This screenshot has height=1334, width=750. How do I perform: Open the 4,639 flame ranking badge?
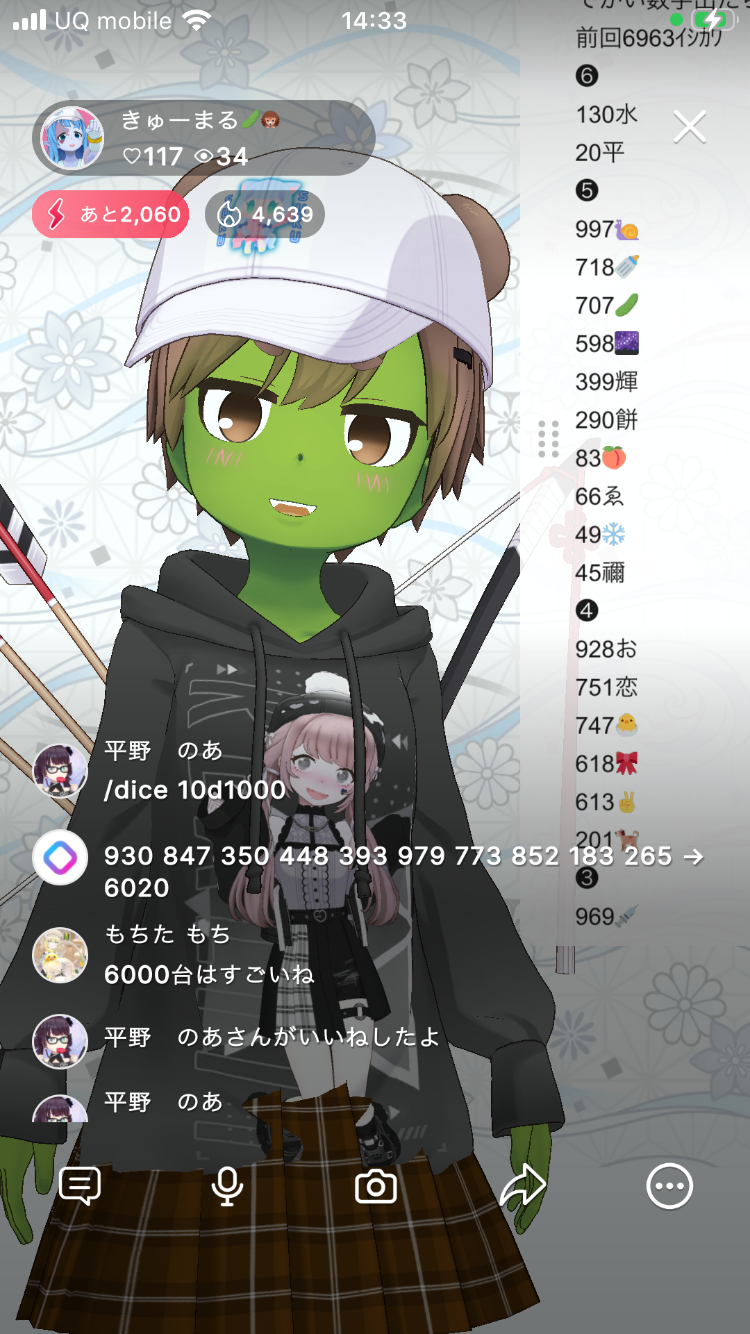[x=265, y=214]
